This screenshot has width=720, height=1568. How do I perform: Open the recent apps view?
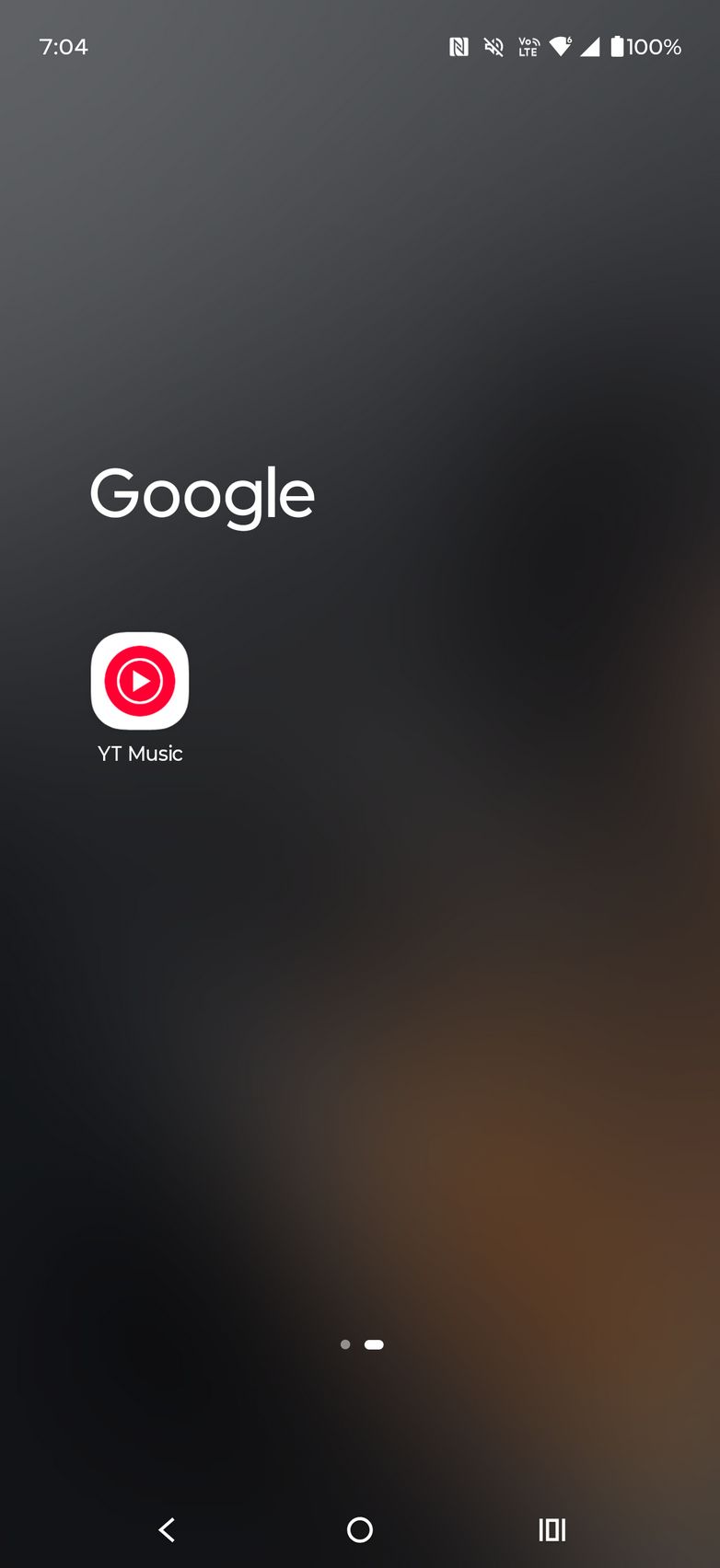click(552, 1530)
